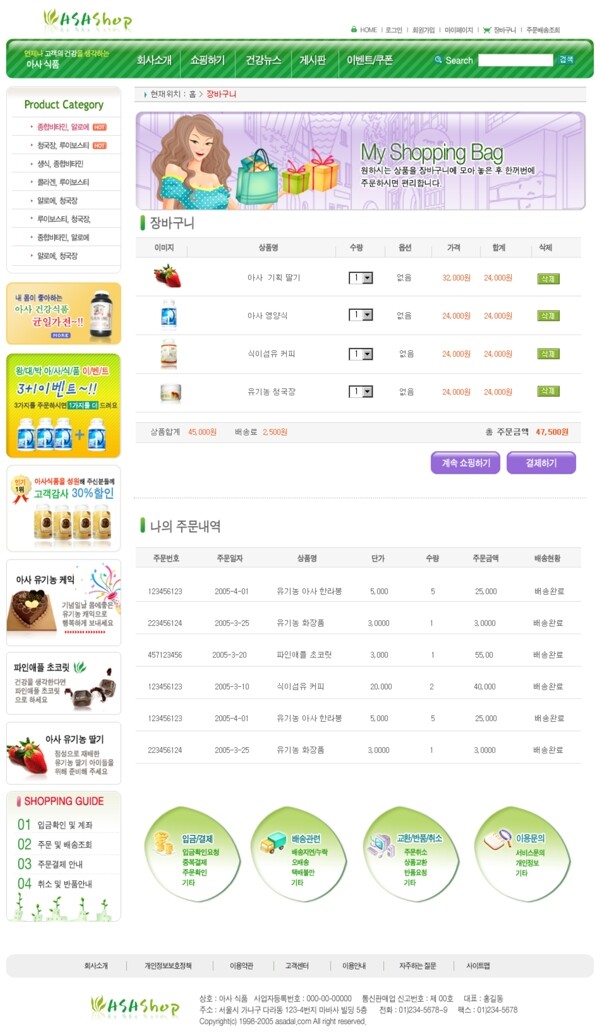Image resolution: width=600 pixels, height=1034 pixels.
Task: Go to the 게시판 menu
Action: 313,60
